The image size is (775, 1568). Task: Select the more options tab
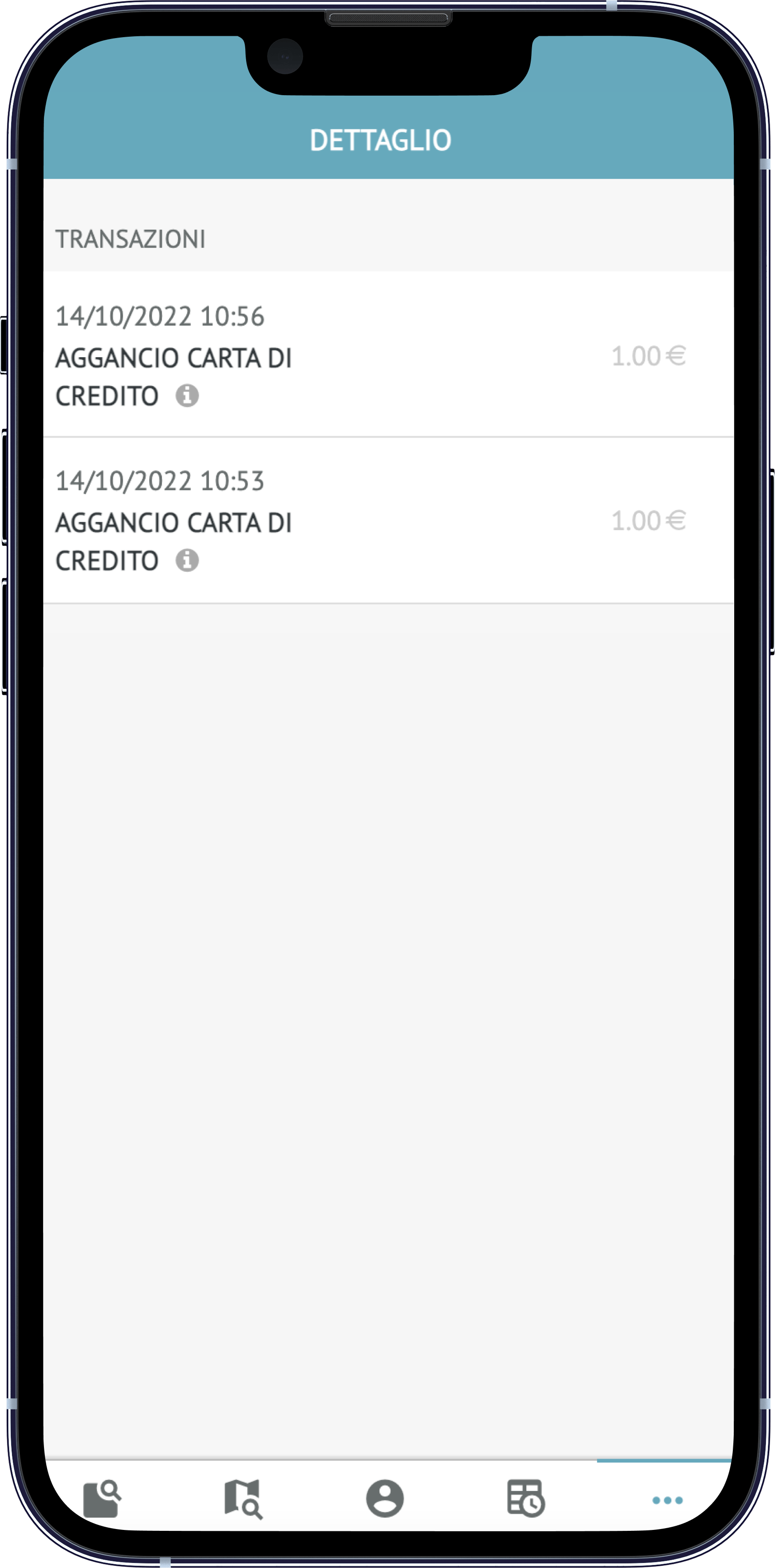667,1500
